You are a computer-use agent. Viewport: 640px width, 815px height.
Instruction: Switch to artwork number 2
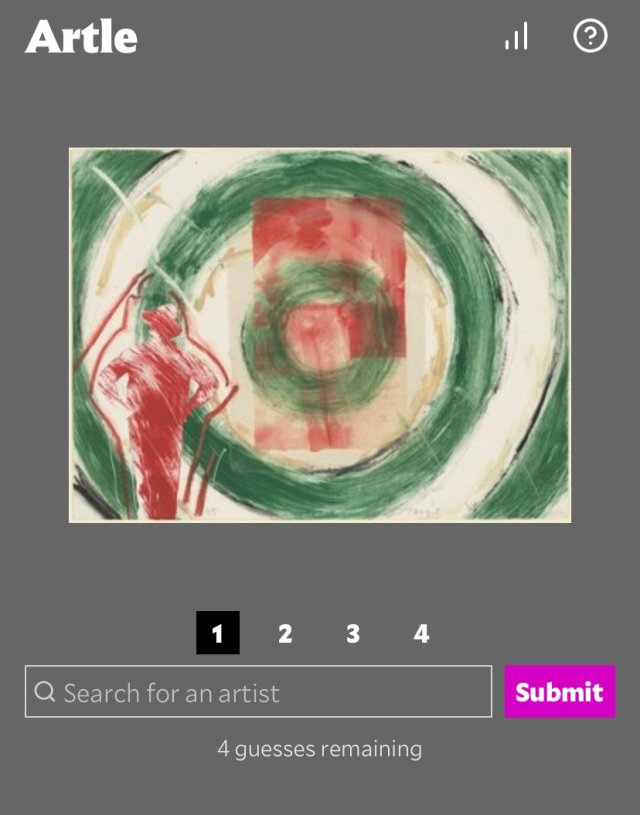pyautogui.click(x=285, y=633)
